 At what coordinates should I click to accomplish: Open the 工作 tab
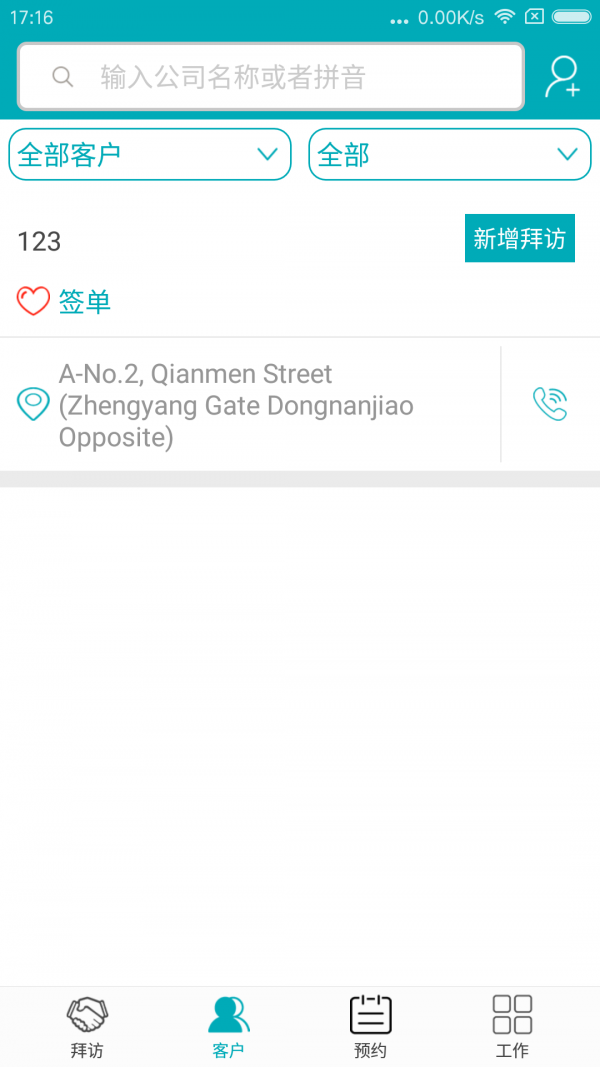(x=512, y=1026)
